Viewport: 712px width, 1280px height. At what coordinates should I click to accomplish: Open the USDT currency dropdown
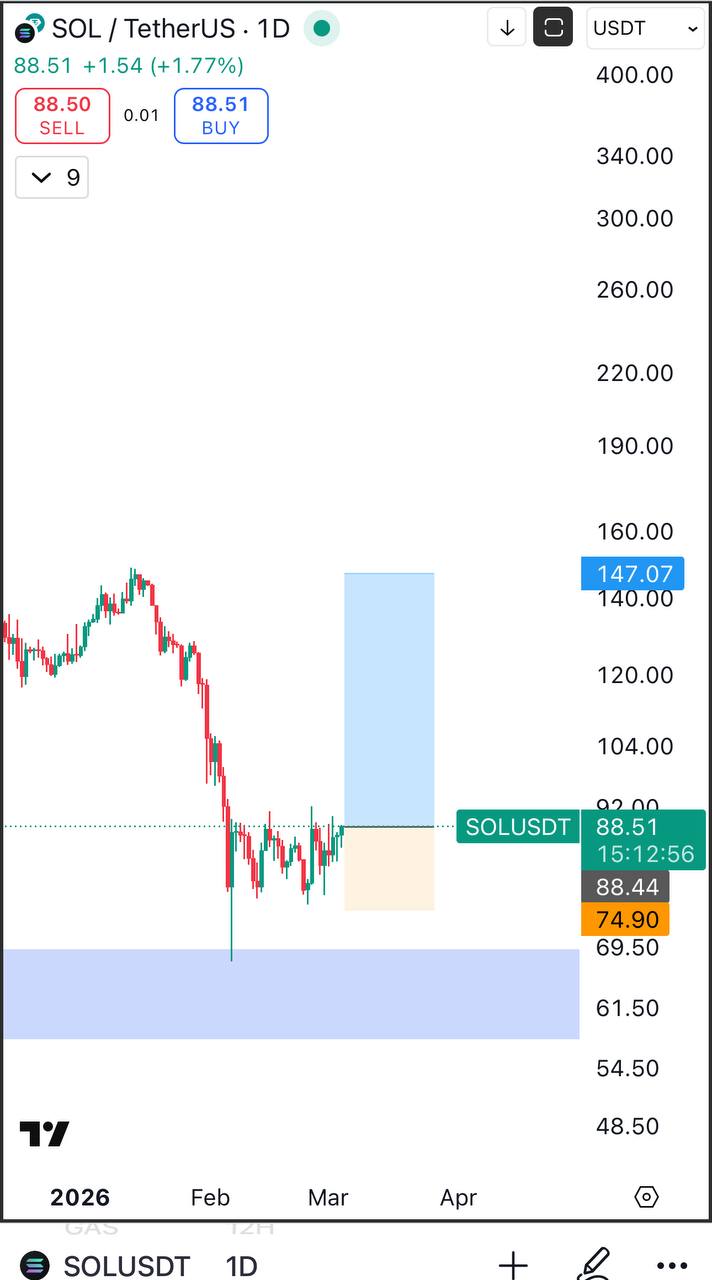point(646,28)
